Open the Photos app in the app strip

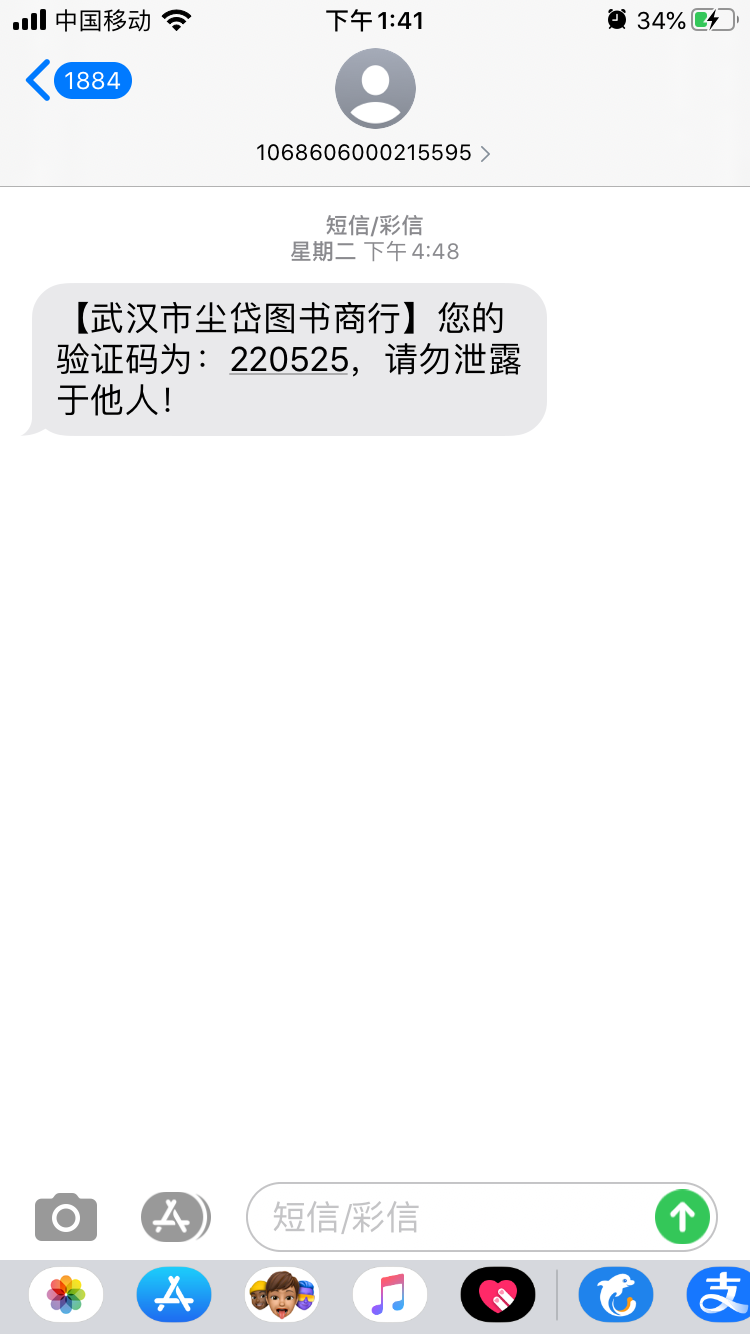66,1295
